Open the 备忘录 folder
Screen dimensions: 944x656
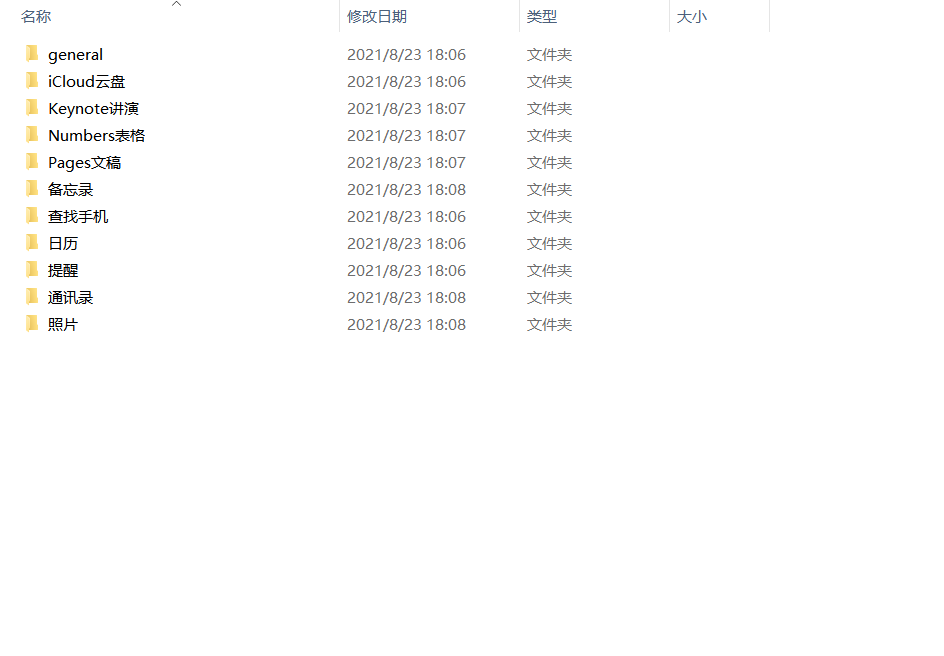click(70, 190)
